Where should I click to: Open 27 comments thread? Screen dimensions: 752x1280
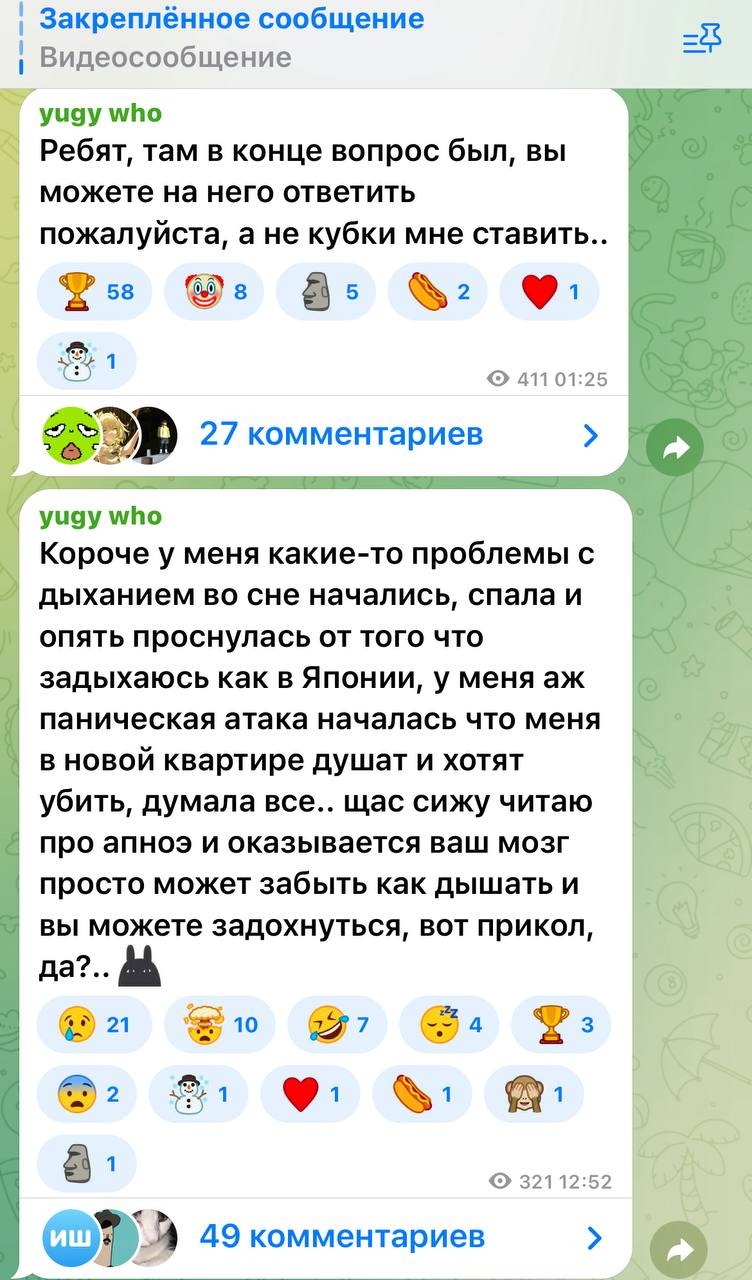[340, 434]
